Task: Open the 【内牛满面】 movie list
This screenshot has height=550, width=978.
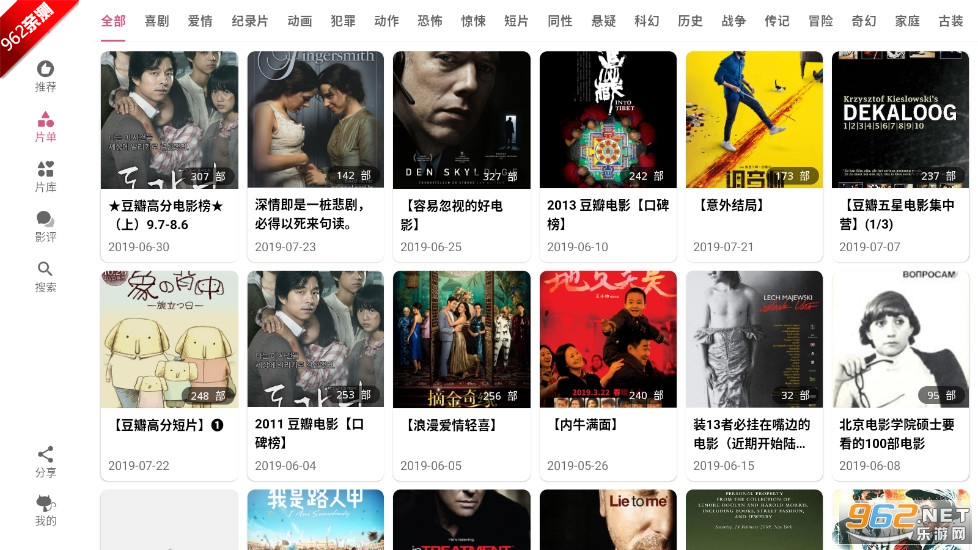Action: [x=608, y=375]
